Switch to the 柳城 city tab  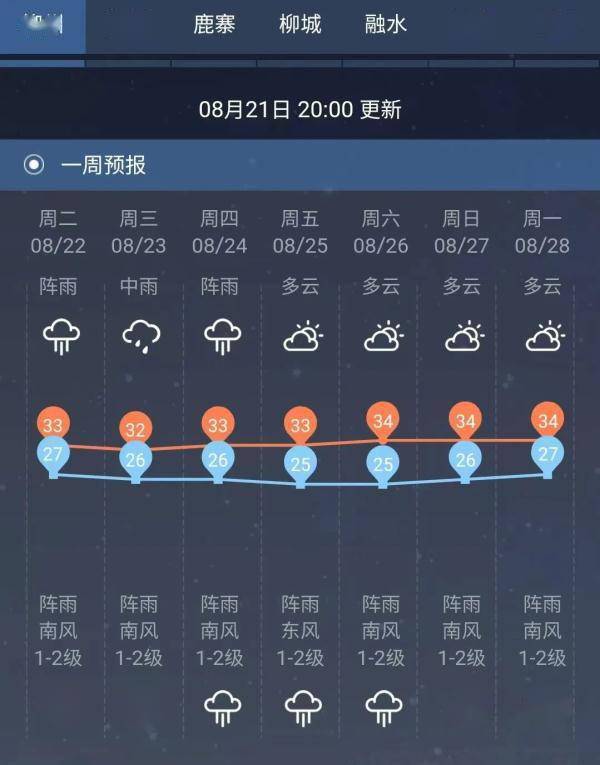coord(300,25)
